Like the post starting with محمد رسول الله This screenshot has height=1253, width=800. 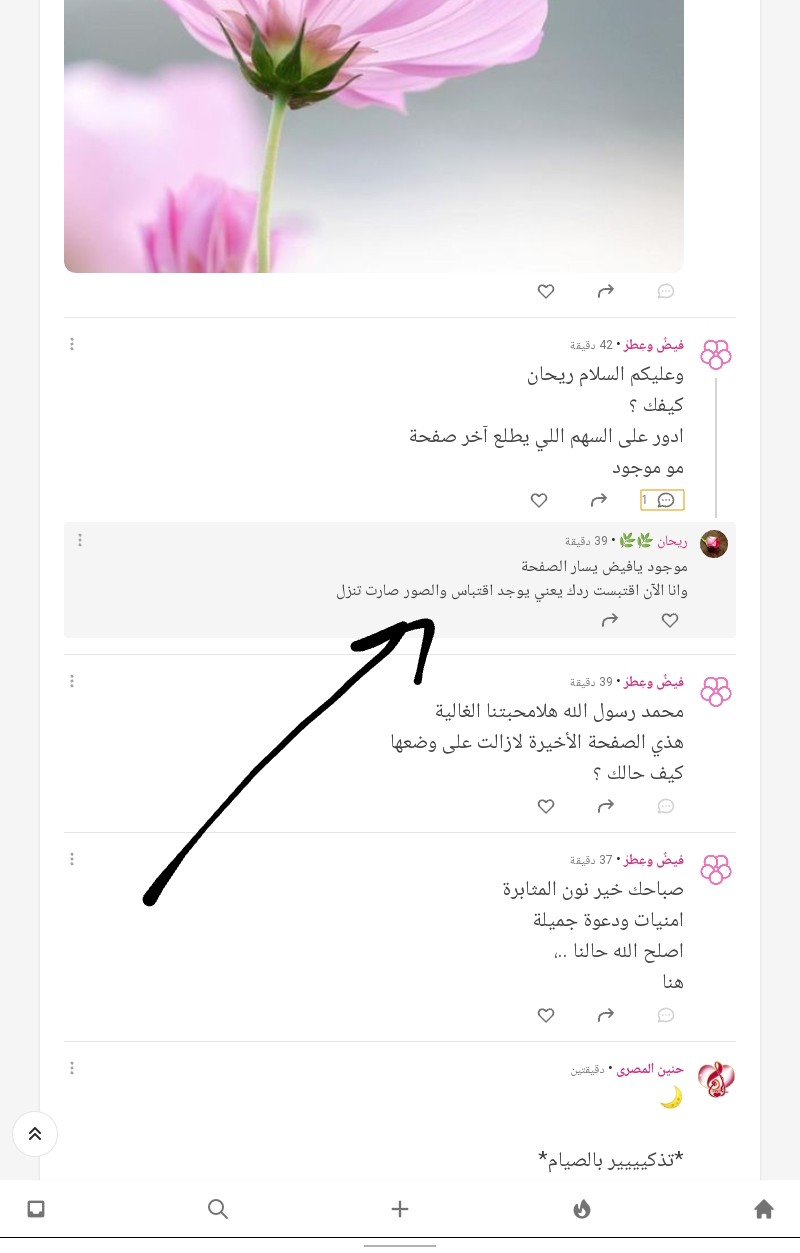pyautogui.click(x=546, y=806)
